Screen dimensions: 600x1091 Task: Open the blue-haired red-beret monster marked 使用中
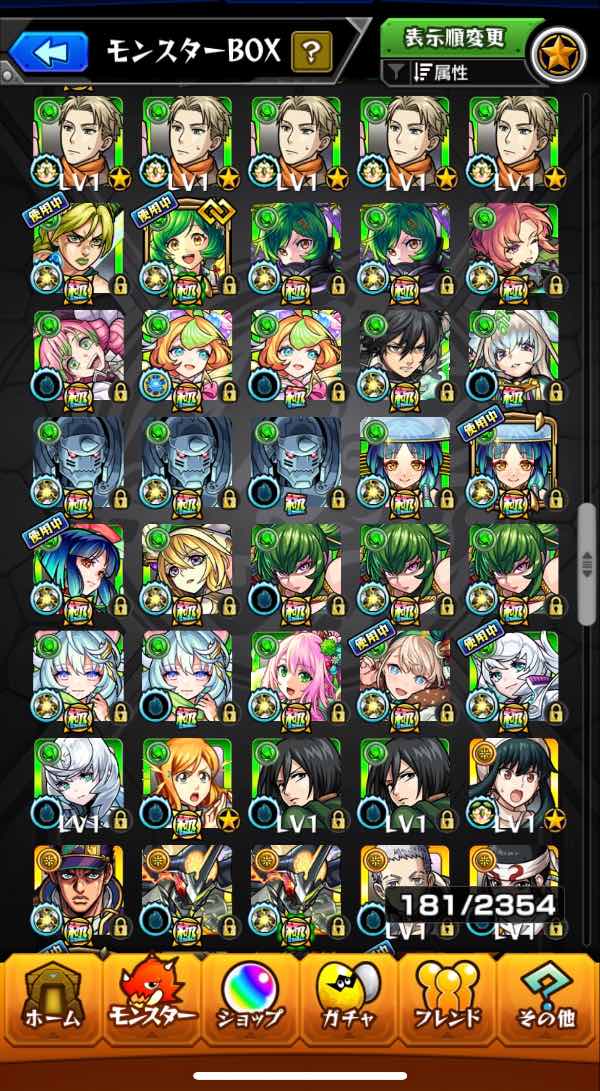[78, 568]
